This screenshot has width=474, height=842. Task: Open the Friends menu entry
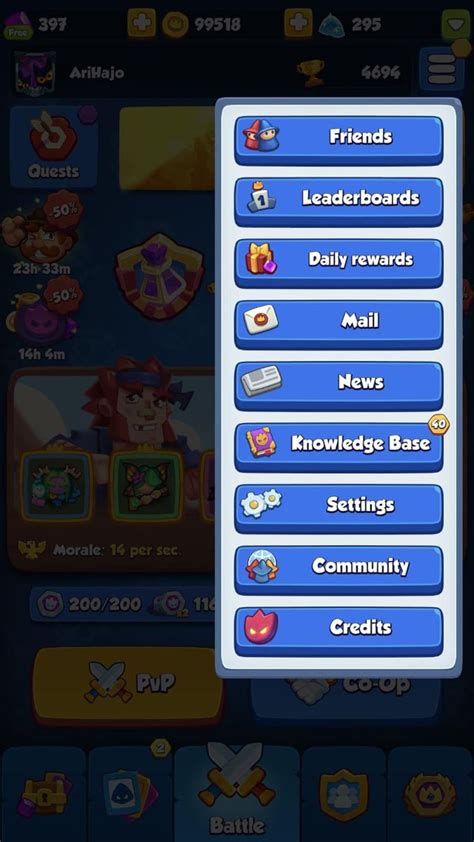coord(338,140)
